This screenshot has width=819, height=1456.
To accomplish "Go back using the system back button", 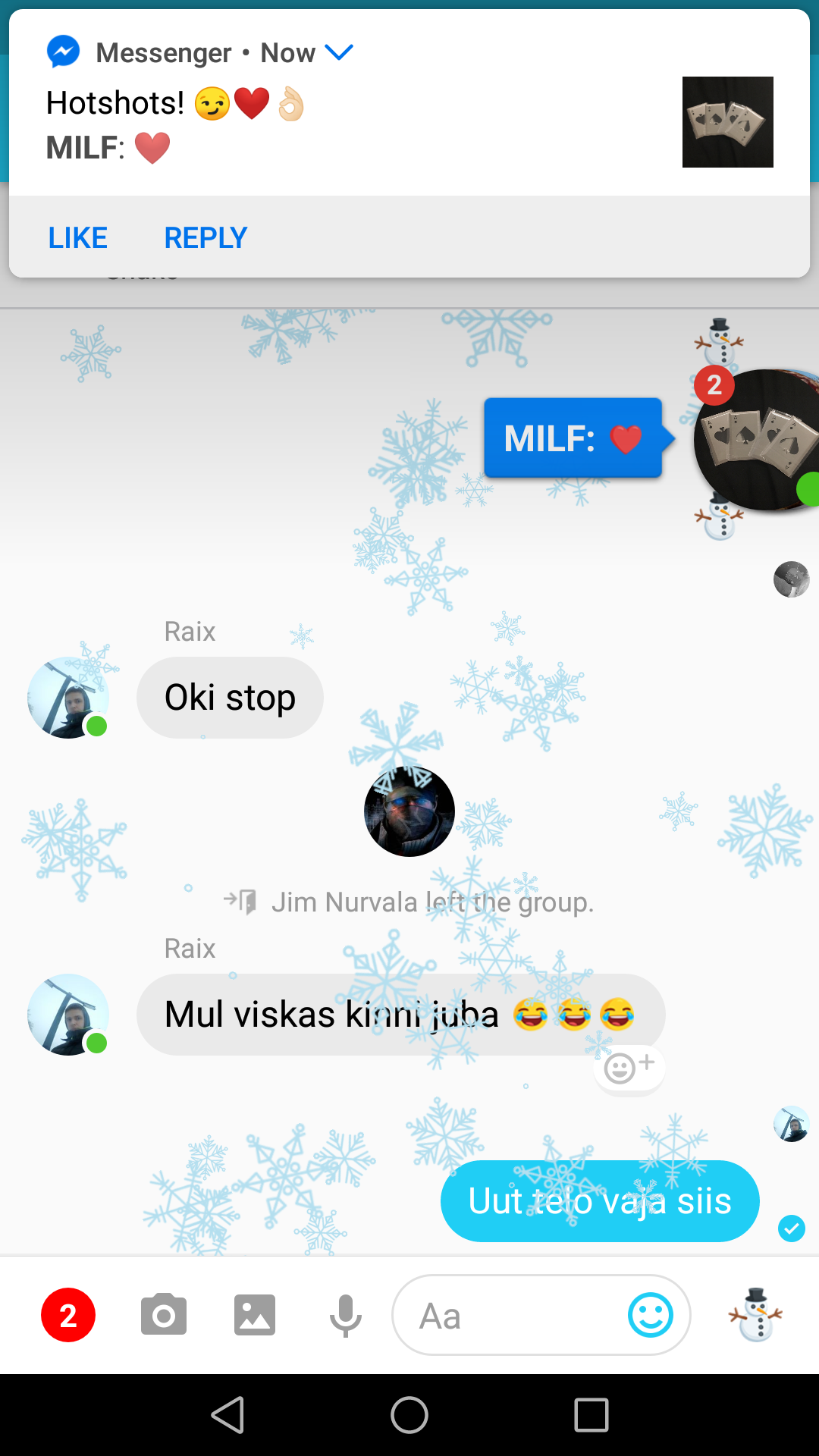I will tap(227, 1415).
